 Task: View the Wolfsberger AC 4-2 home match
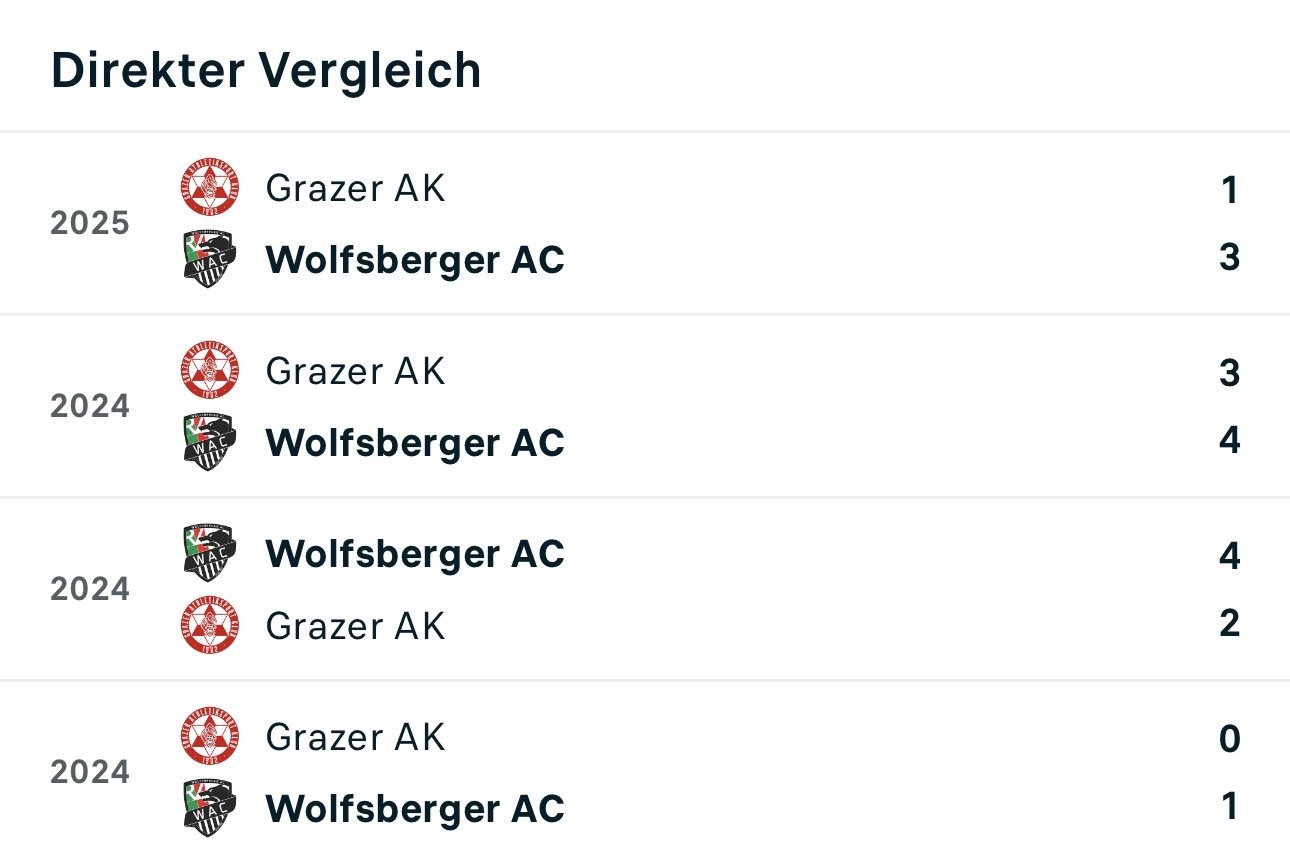pos(644,589)
